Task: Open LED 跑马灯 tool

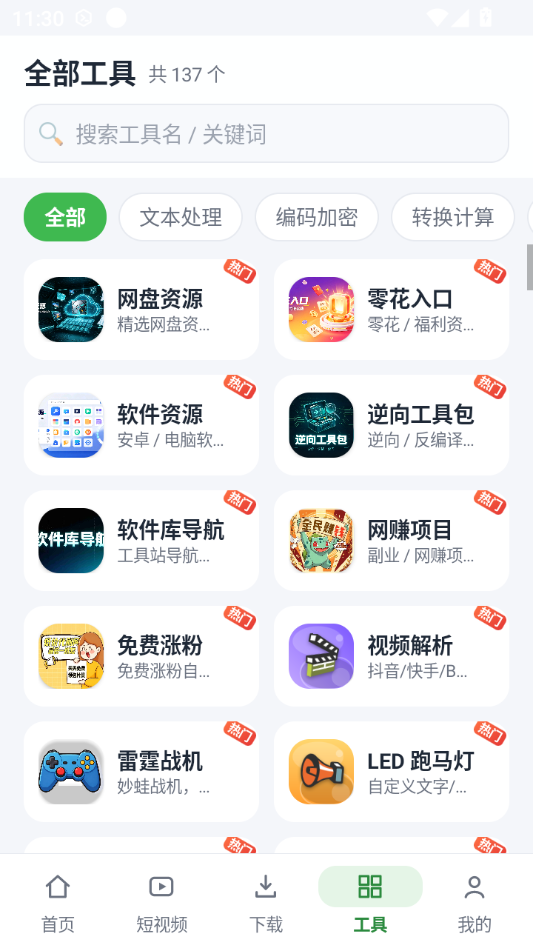Action: pos(391,771)
